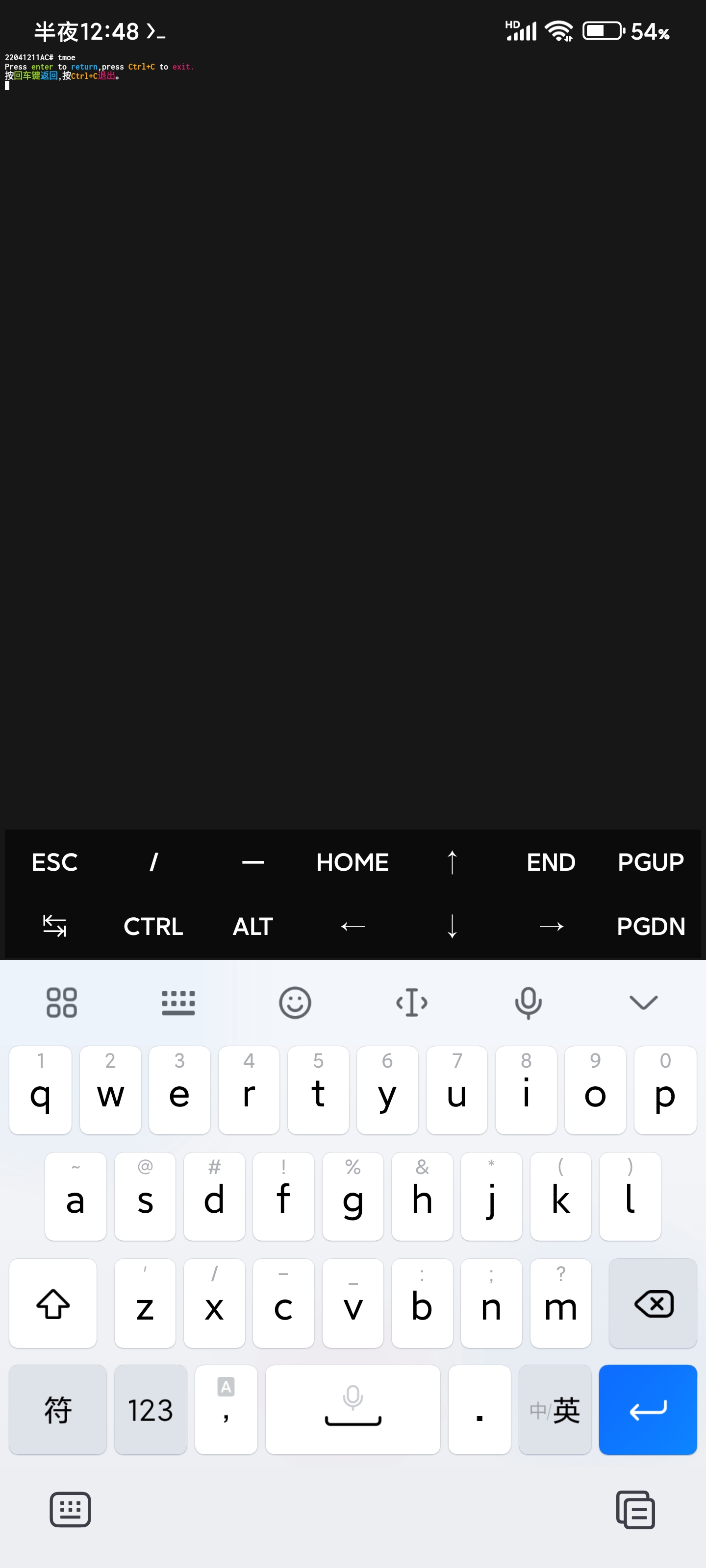Viewport: 706px width, 1568px height.
Task: Open the keyboard app grid menu icon
Action: 61,1002
